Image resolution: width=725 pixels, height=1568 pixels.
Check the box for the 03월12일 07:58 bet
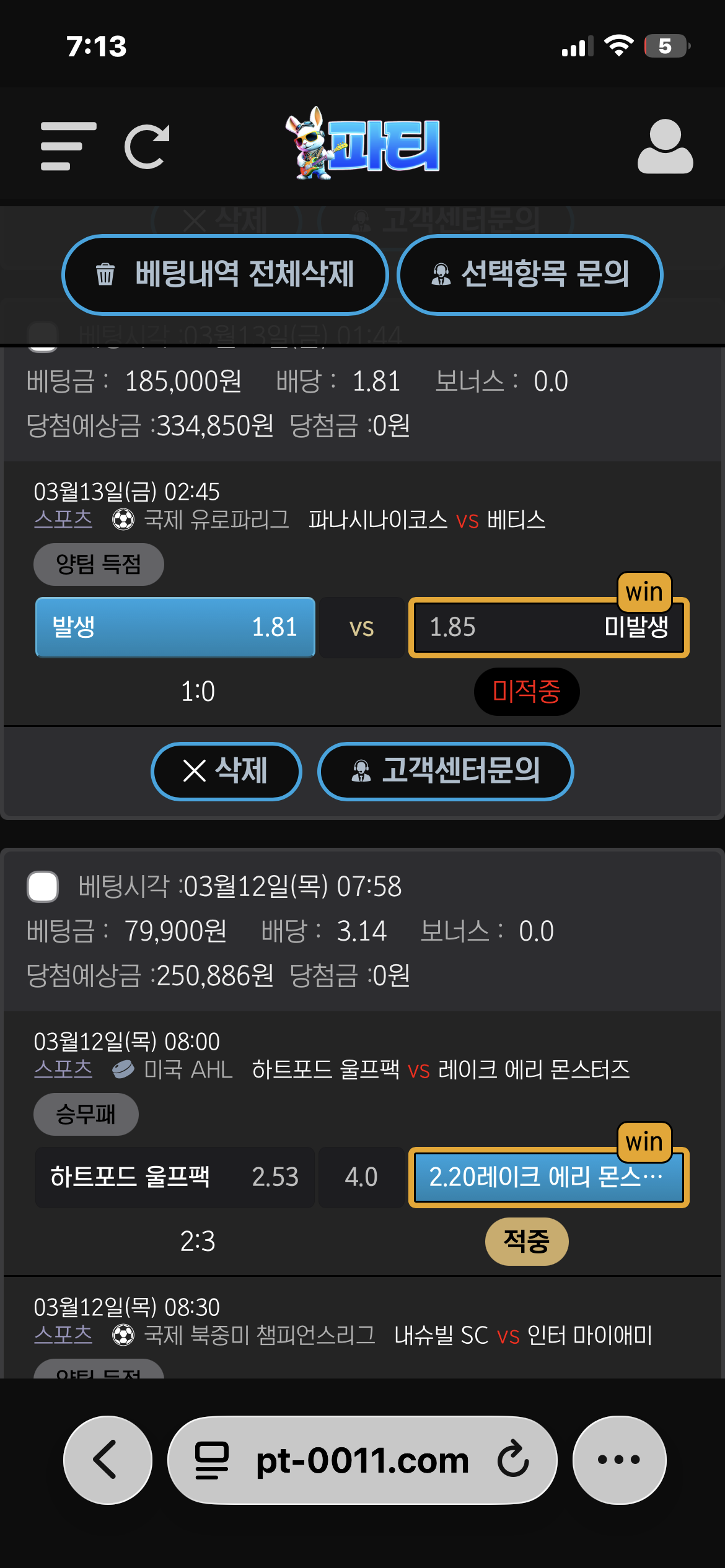click(x=43, y=886)
